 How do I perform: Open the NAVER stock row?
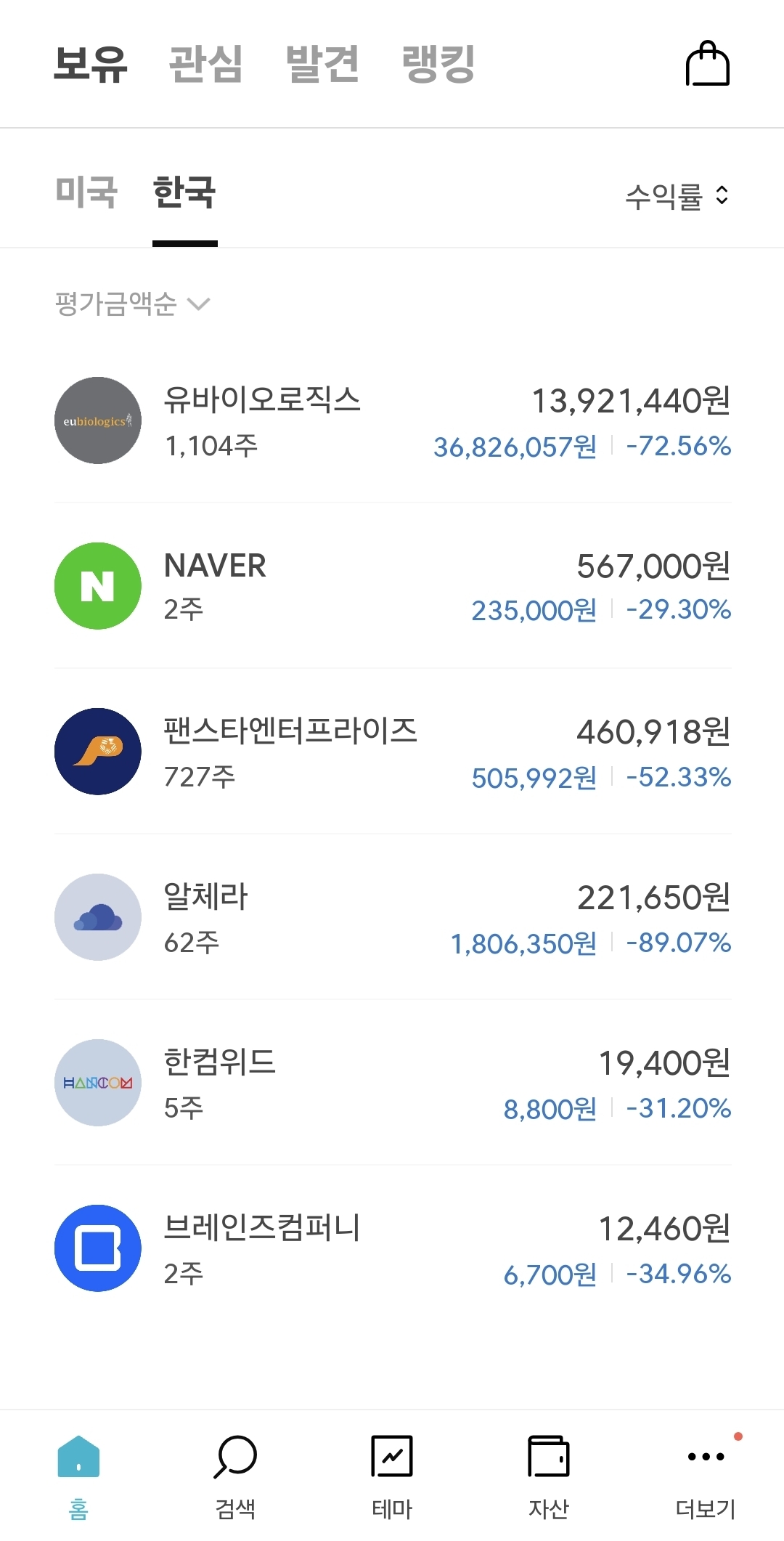[393, 586]
